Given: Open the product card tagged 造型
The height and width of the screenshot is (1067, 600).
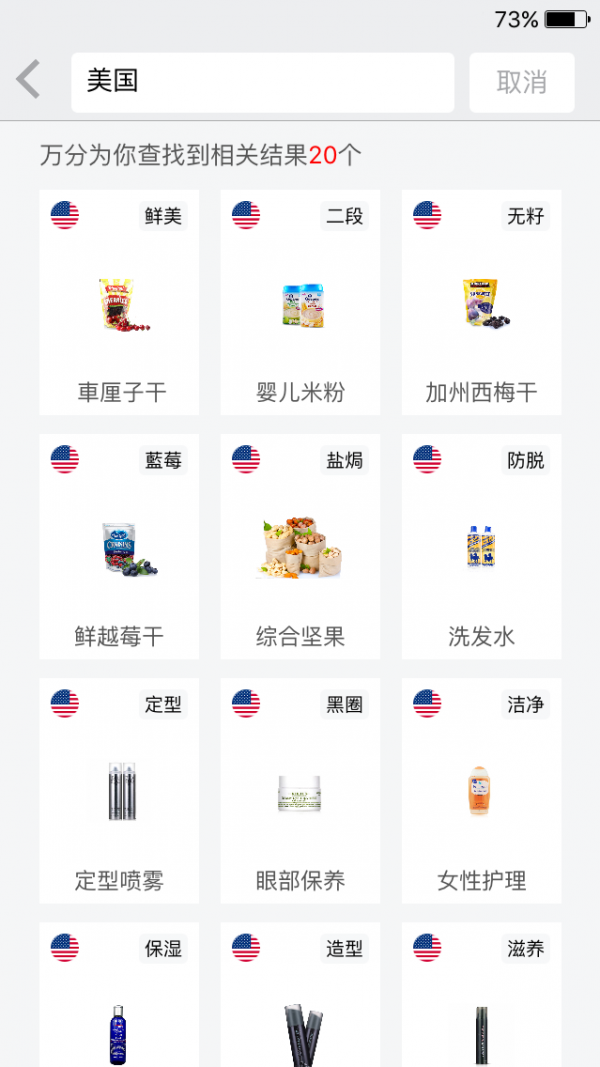Looking at the screenshot, I should click(x=300, y=1000).
